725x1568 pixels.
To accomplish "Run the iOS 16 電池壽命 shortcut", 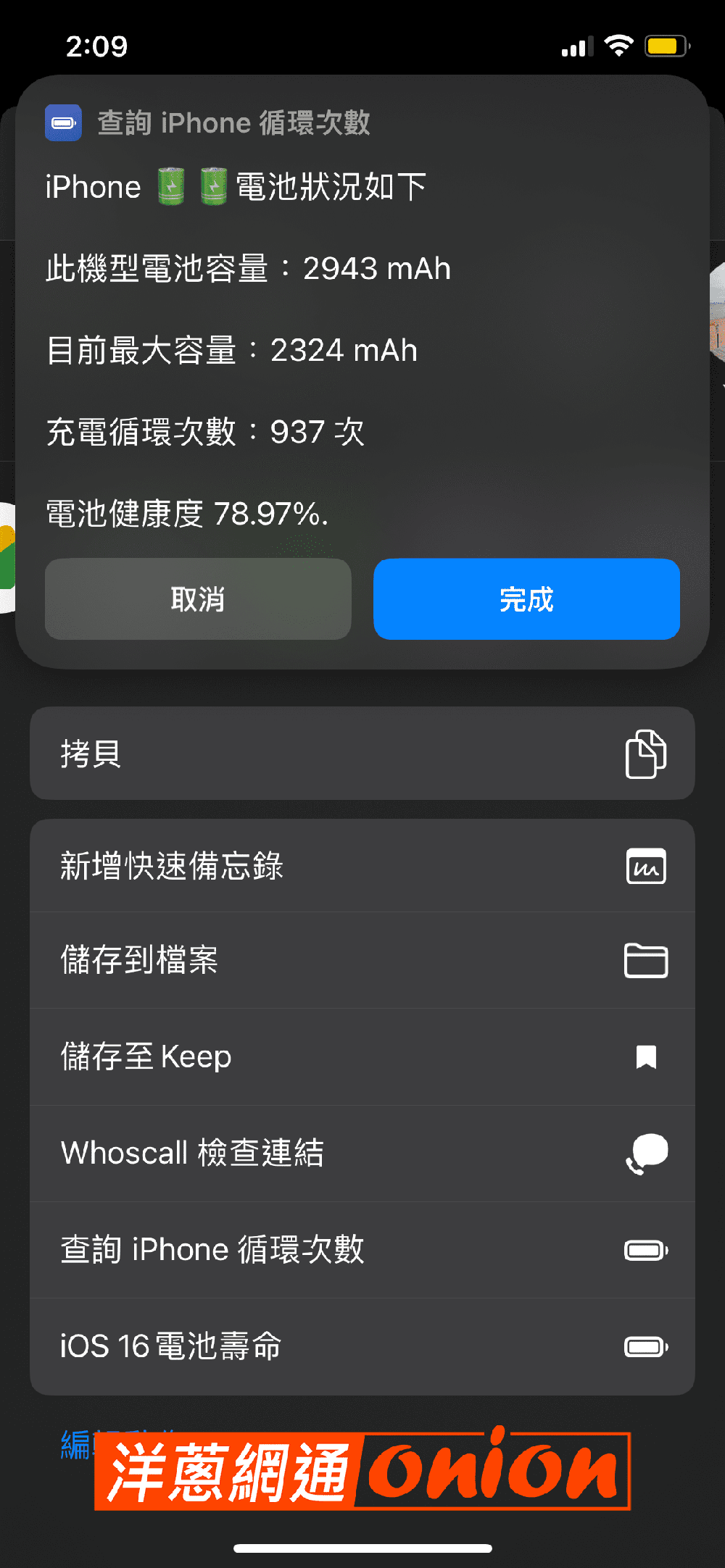I will 362,1346.
